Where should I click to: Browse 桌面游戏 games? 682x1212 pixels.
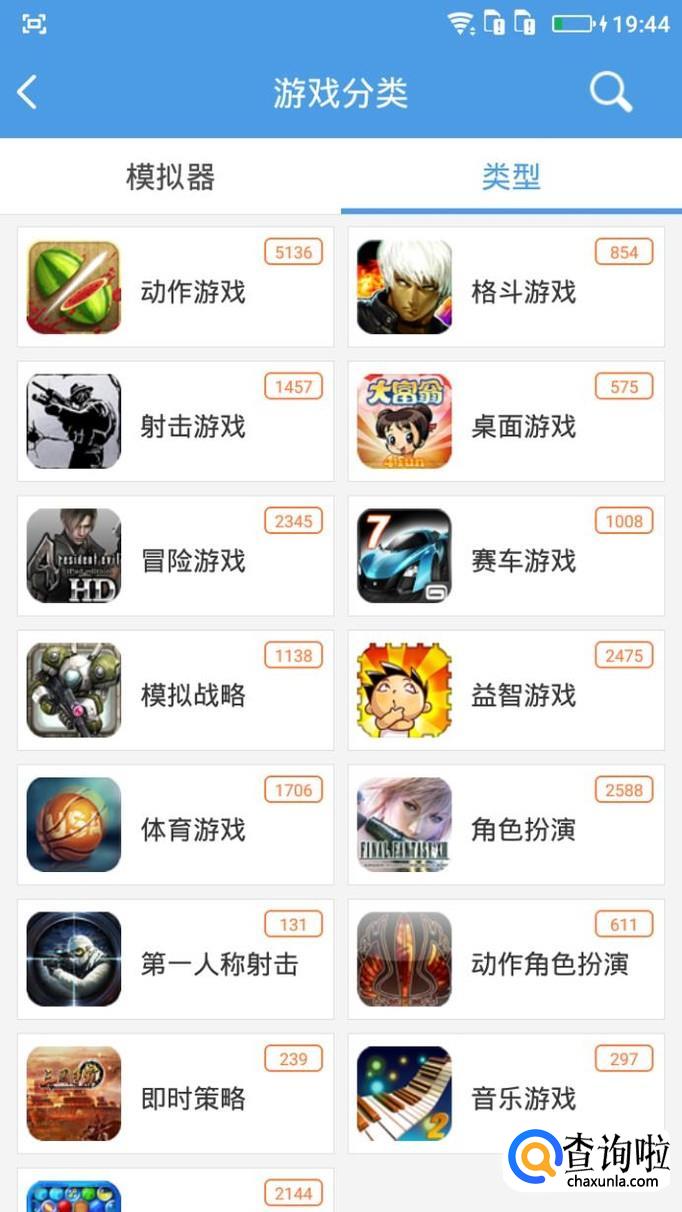[x=506, y=422]
